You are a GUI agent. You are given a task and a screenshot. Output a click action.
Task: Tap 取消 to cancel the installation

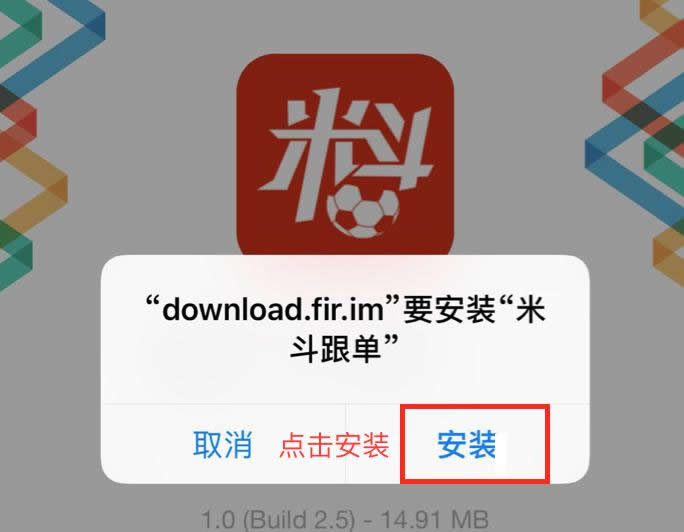223,445
